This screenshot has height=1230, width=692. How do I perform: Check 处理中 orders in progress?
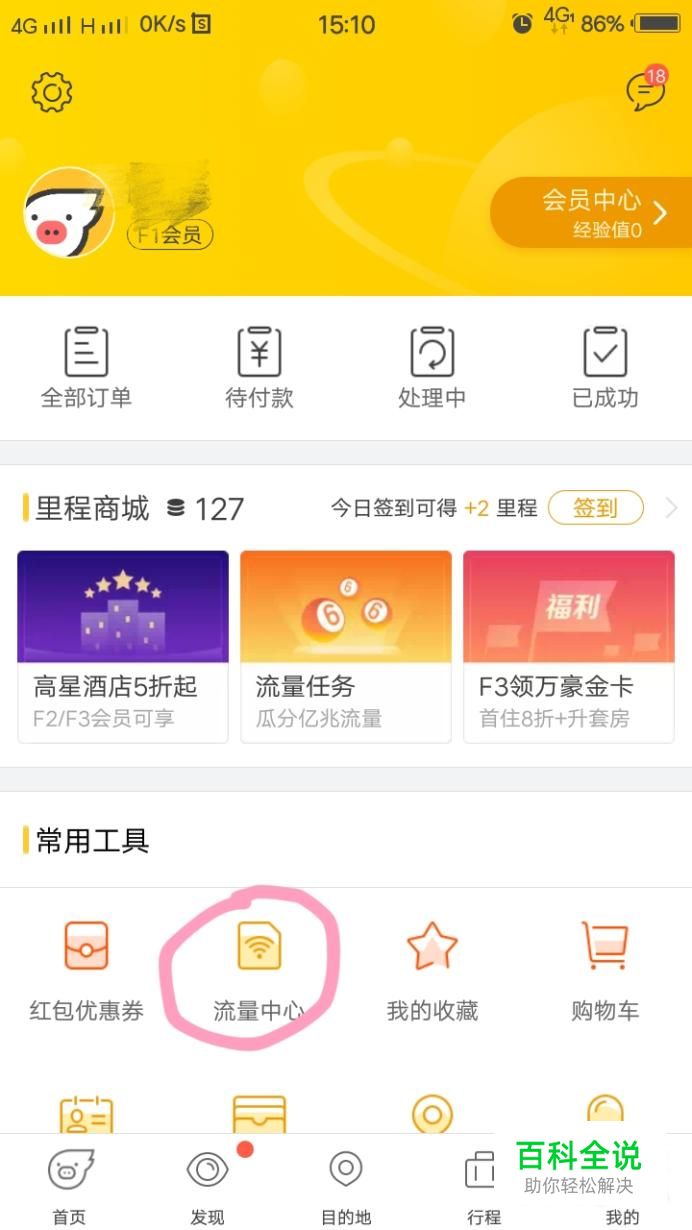(x=432, y=367)
